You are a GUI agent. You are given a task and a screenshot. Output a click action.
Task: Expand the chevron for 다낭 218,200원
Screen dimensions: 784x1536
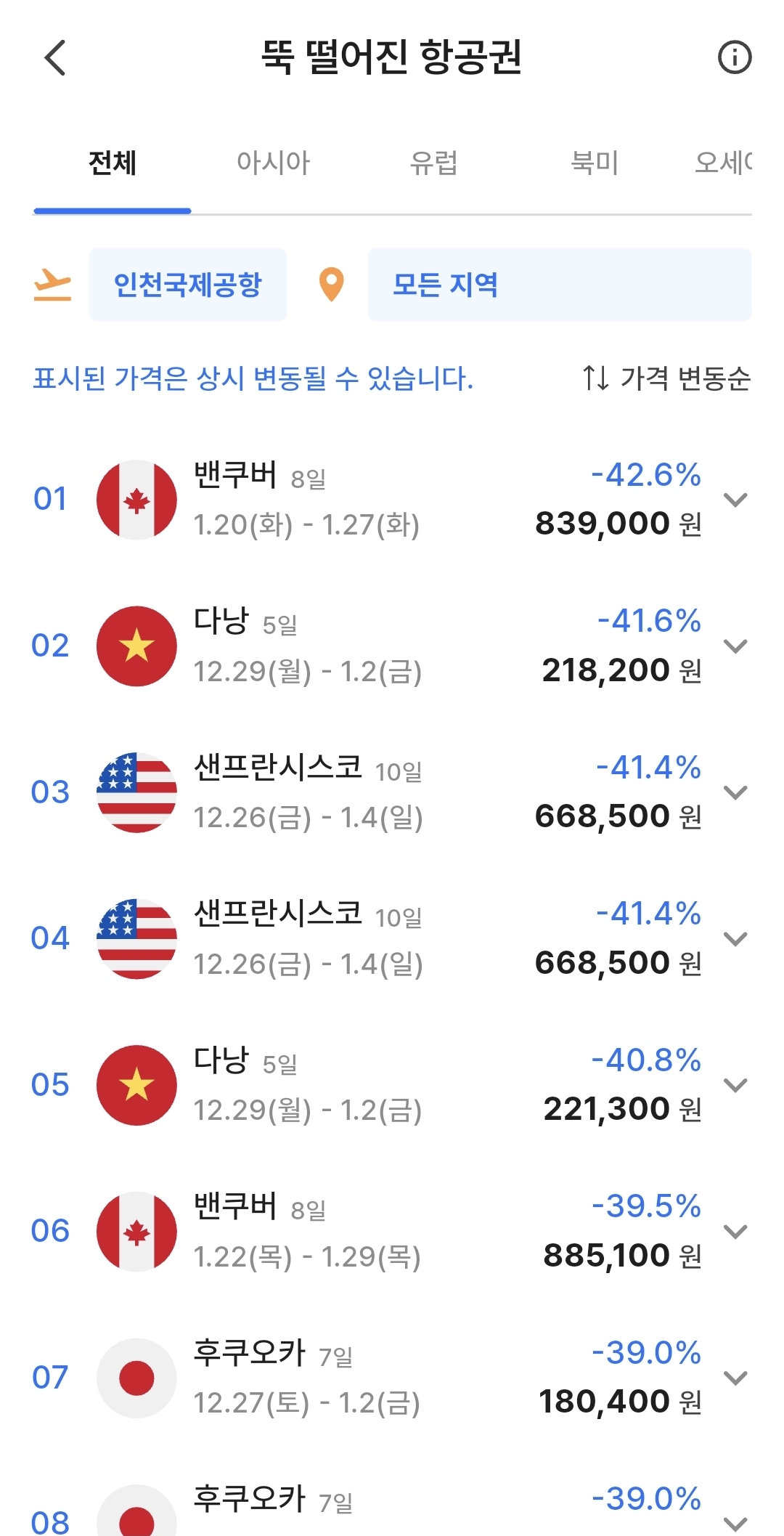pyautogui.click(x=735, y=646)
